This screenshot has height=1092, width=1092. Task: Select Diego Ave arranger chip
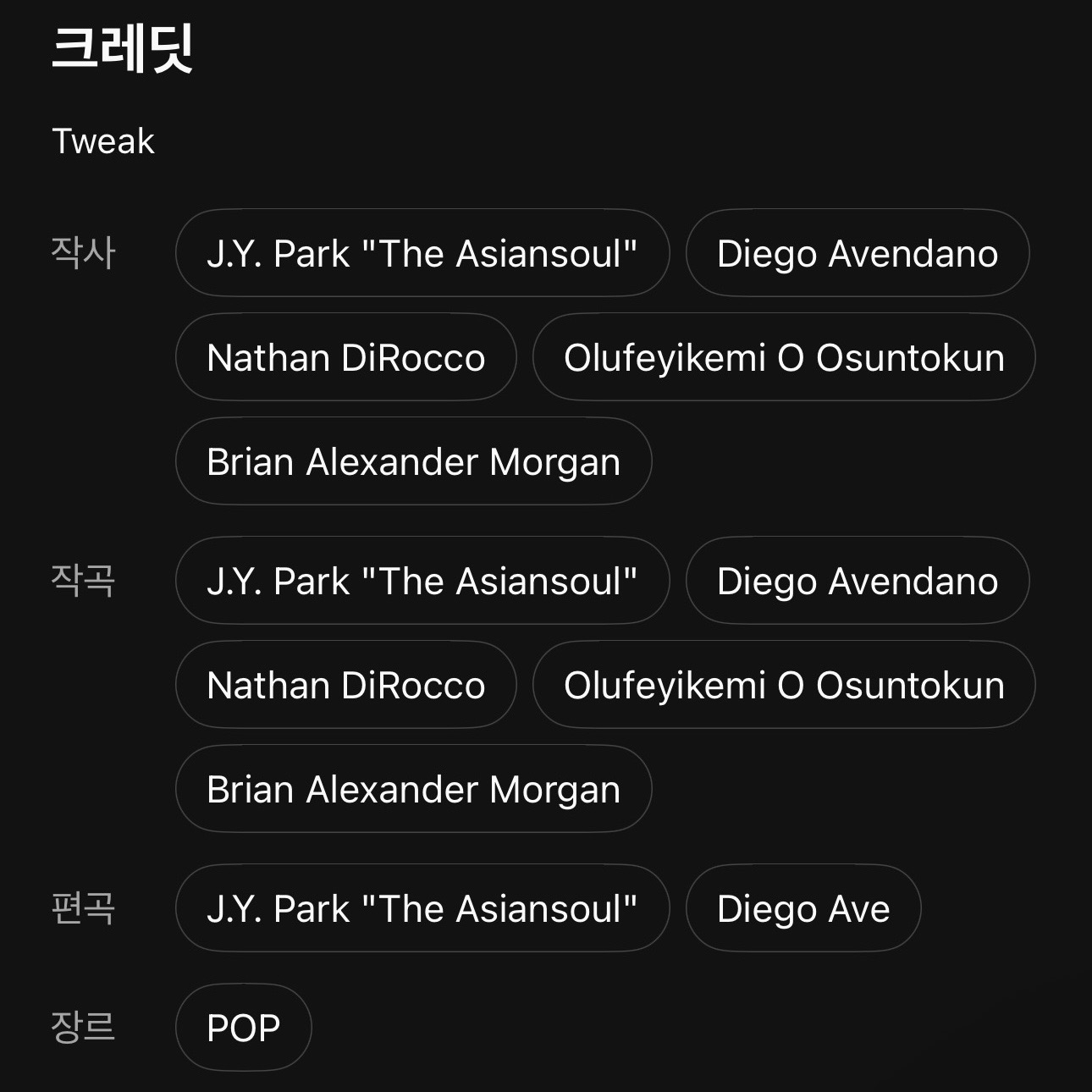click(x=802, y=908)
